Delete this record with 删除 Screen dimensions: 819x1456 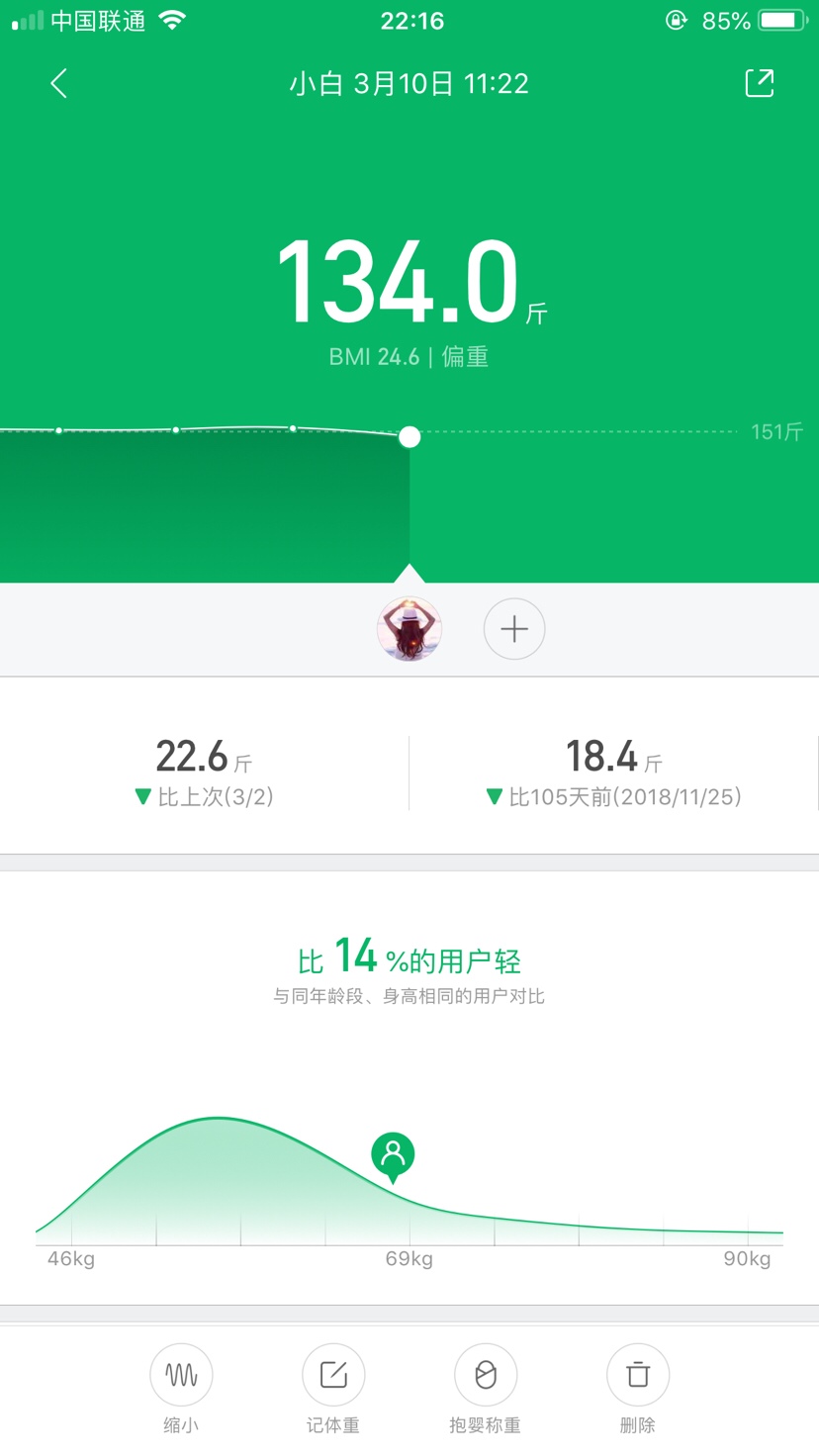click(638, 1375)
